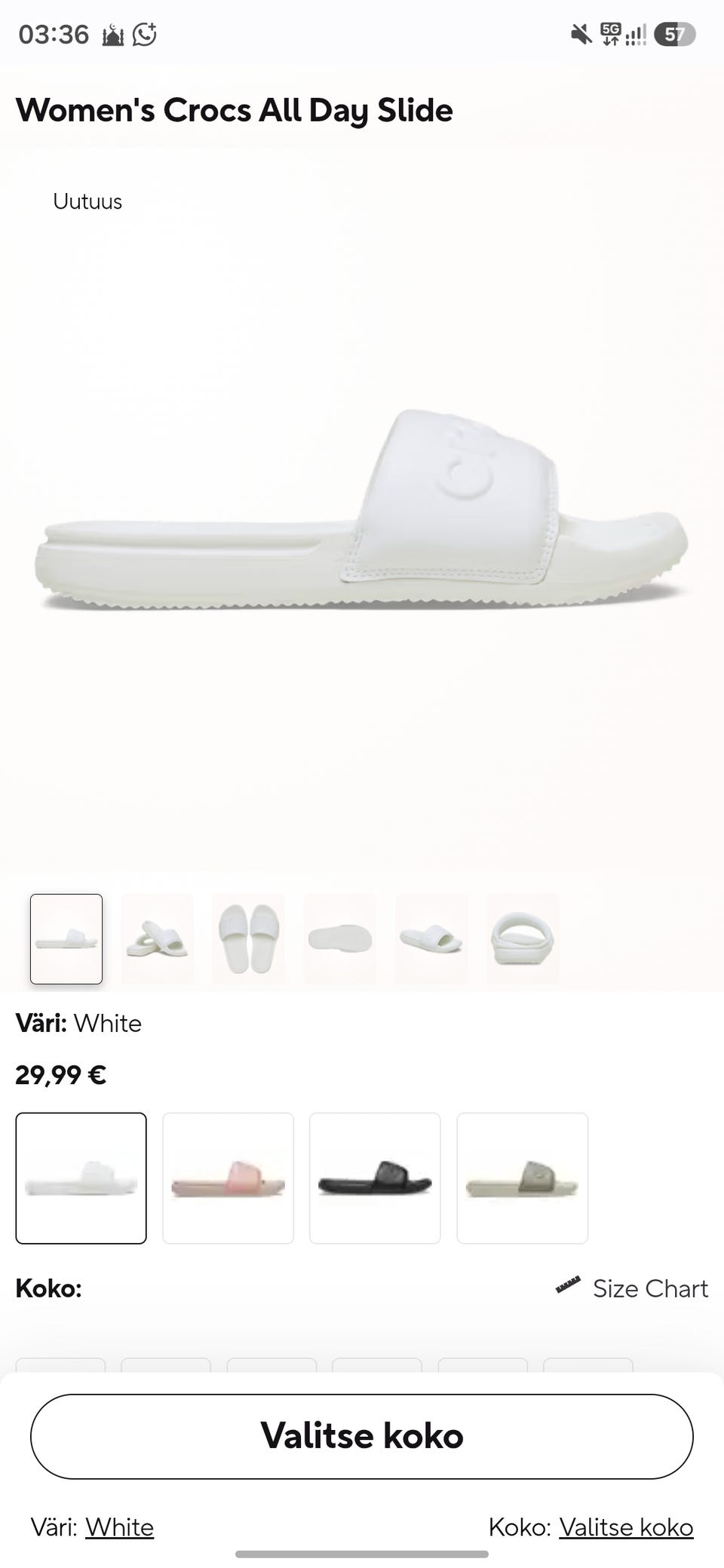Select the pink slide color option
The height and width of the screenshot is (1568, 724).
click(228, 1178)
